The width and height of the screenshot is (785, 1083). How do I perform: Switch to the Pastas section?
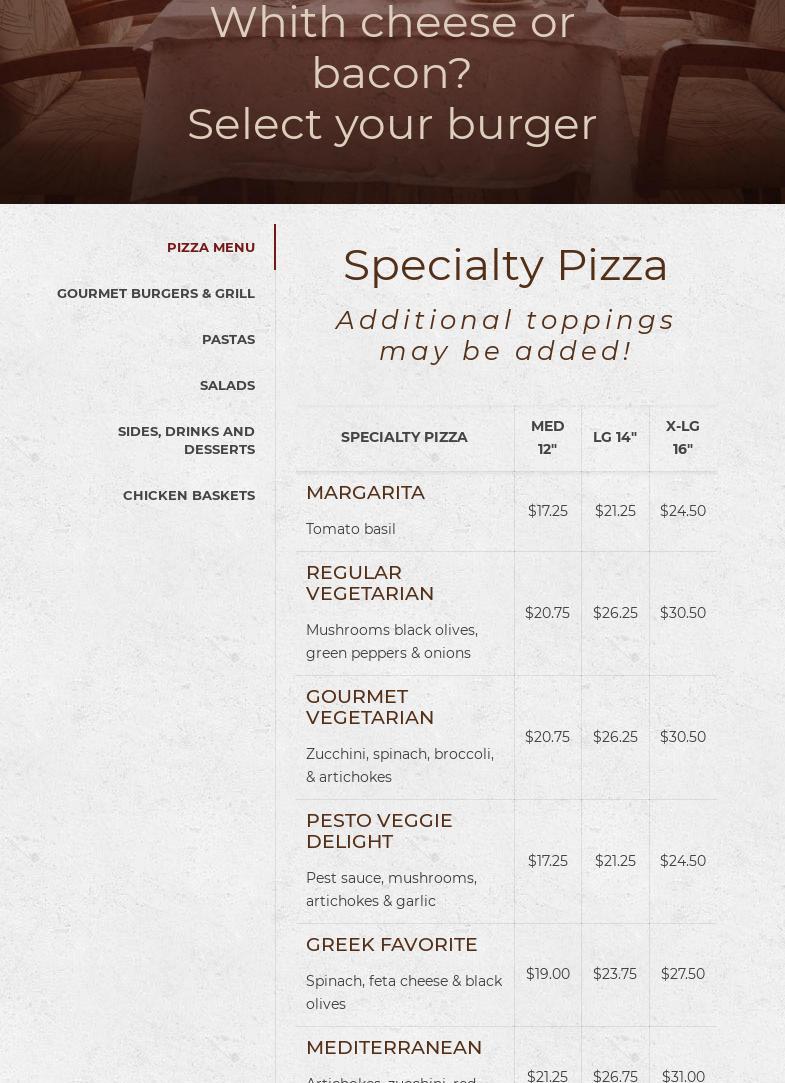228,339
